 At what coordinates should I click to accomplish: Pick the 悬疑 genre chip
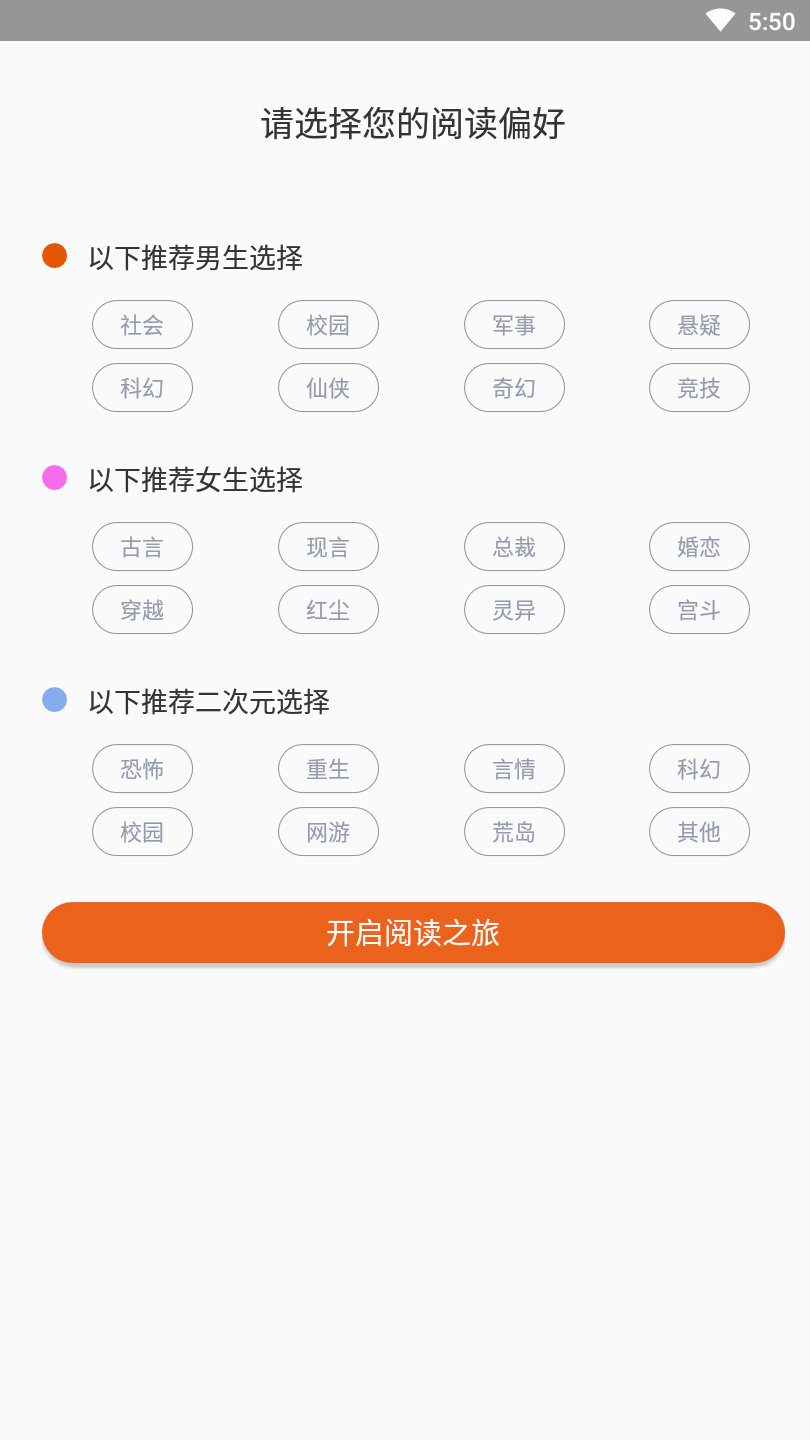click(699, 325)
